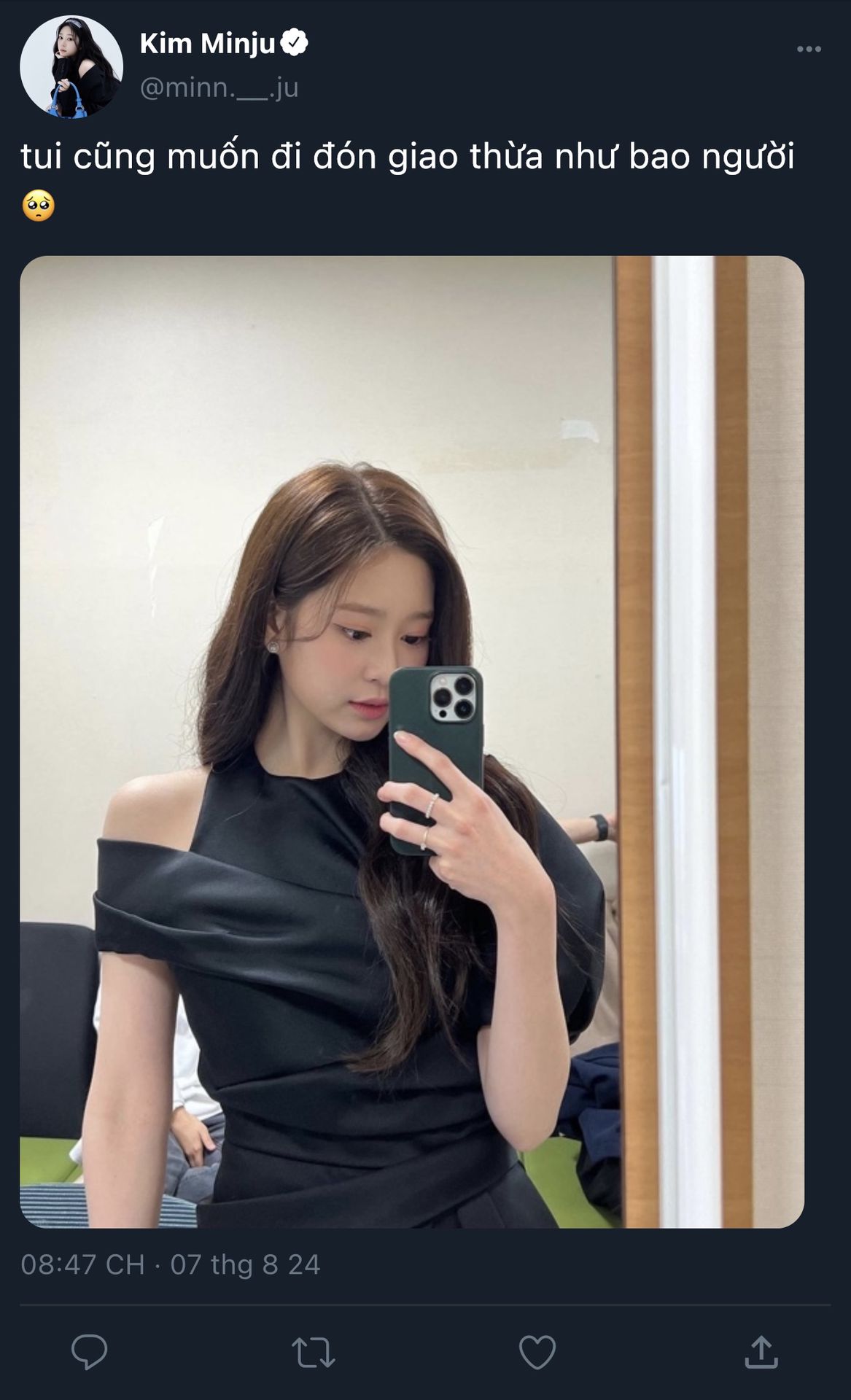The width and height of the screenshot is (851, 1400).
Task: Reply to this tweet
Action: pyautogui.click(x=90, y=1352)
